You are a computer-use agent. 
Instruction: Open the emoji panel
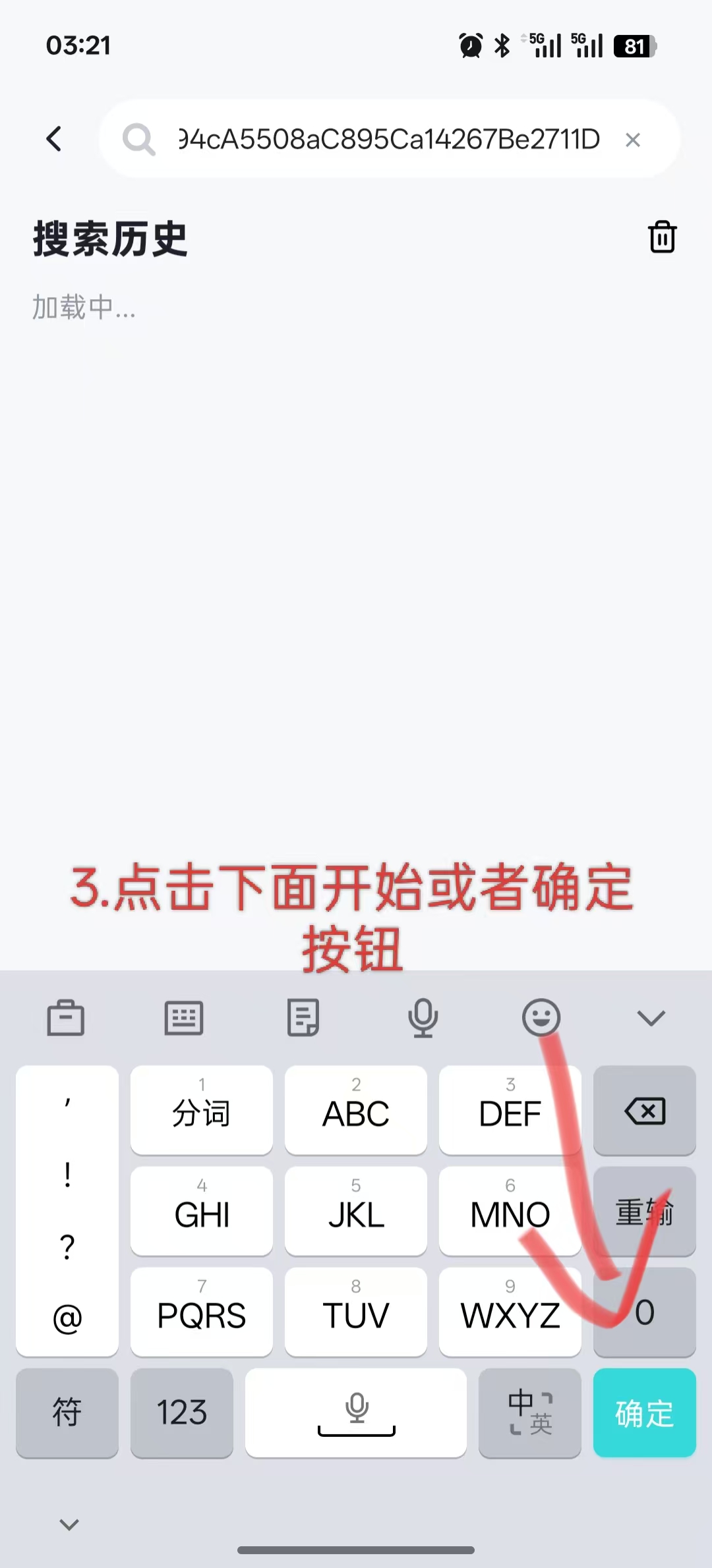tap(541, 1017)
